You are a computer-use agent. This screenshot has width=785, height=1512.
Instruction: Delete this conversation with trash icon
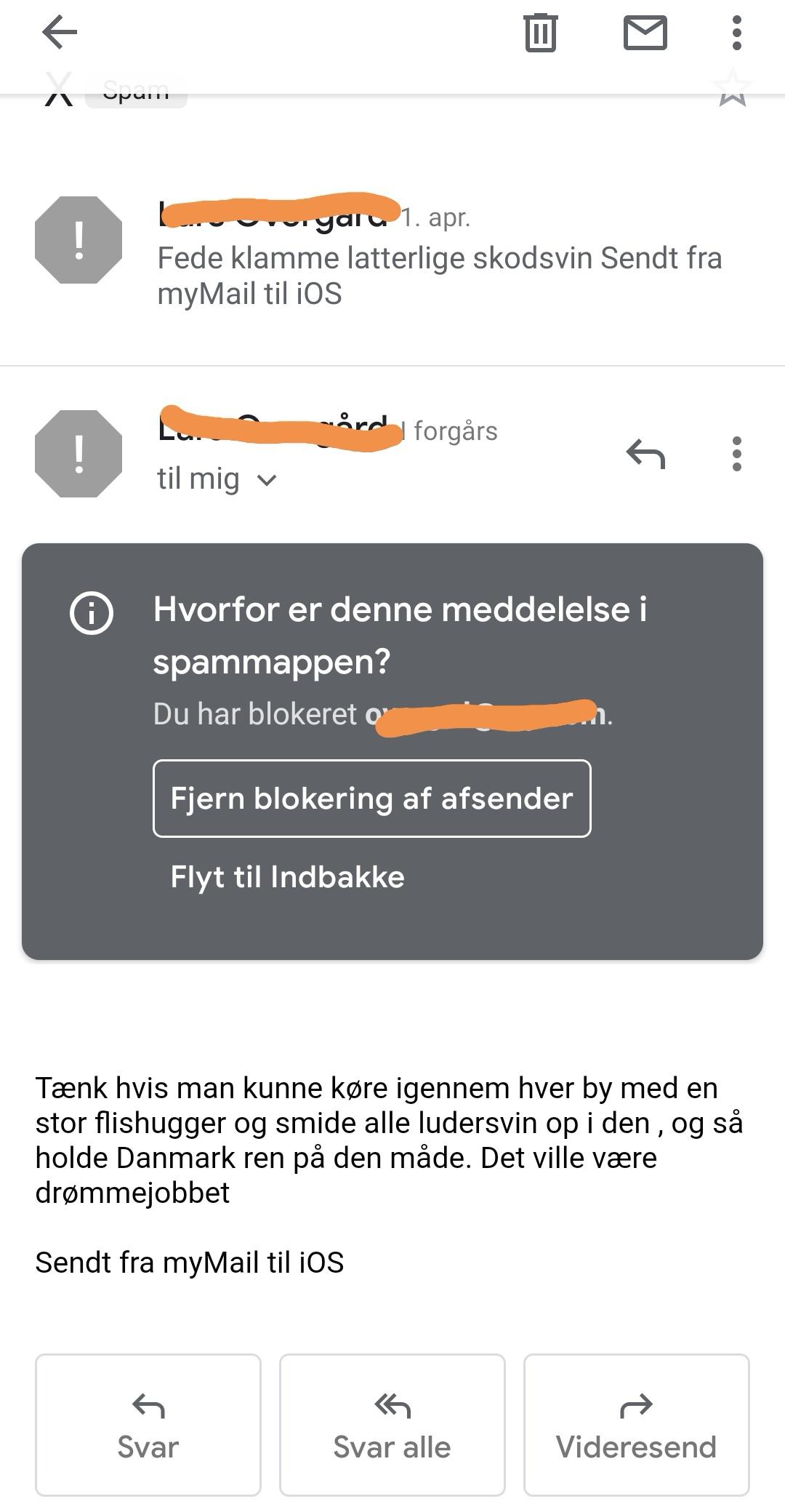(540, 33)
